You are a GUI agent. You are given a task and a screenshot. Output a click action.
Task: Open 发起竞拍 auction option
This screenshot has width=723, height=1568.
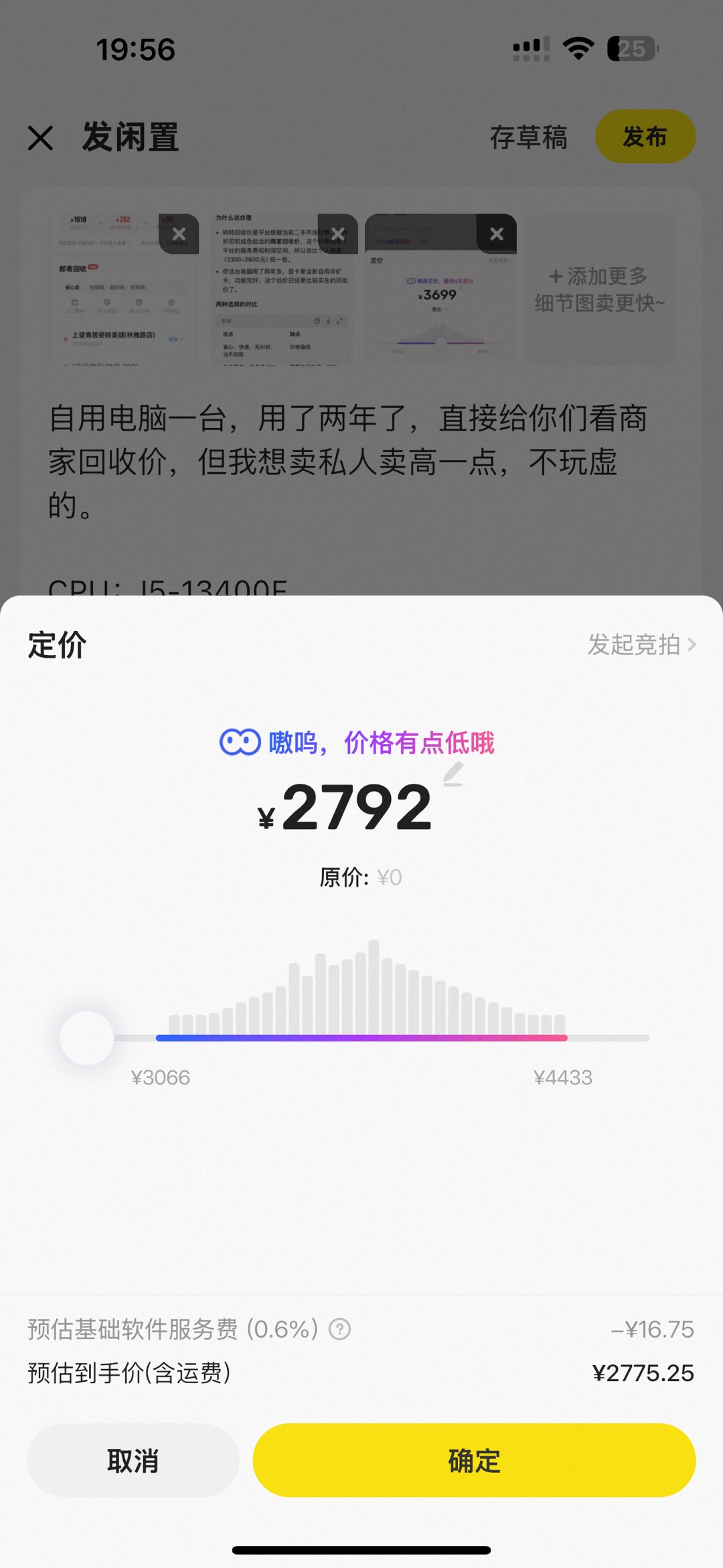[x=641, y=644]
